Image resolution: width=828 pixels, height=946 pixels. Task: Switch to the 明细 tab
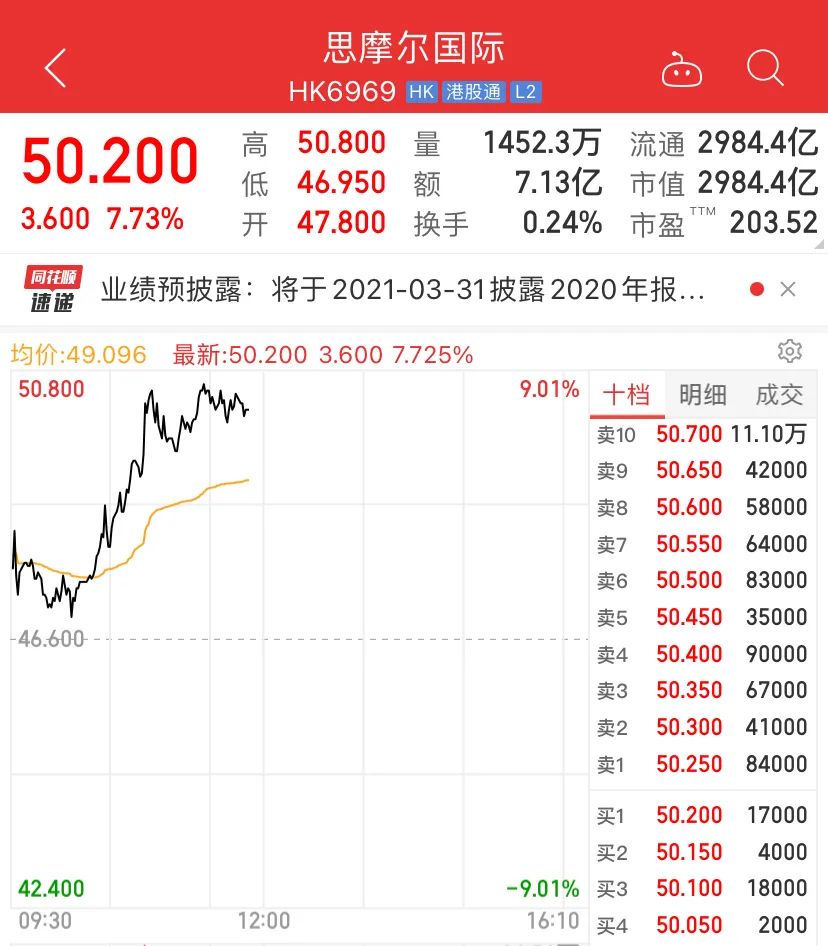coord(703,395)
